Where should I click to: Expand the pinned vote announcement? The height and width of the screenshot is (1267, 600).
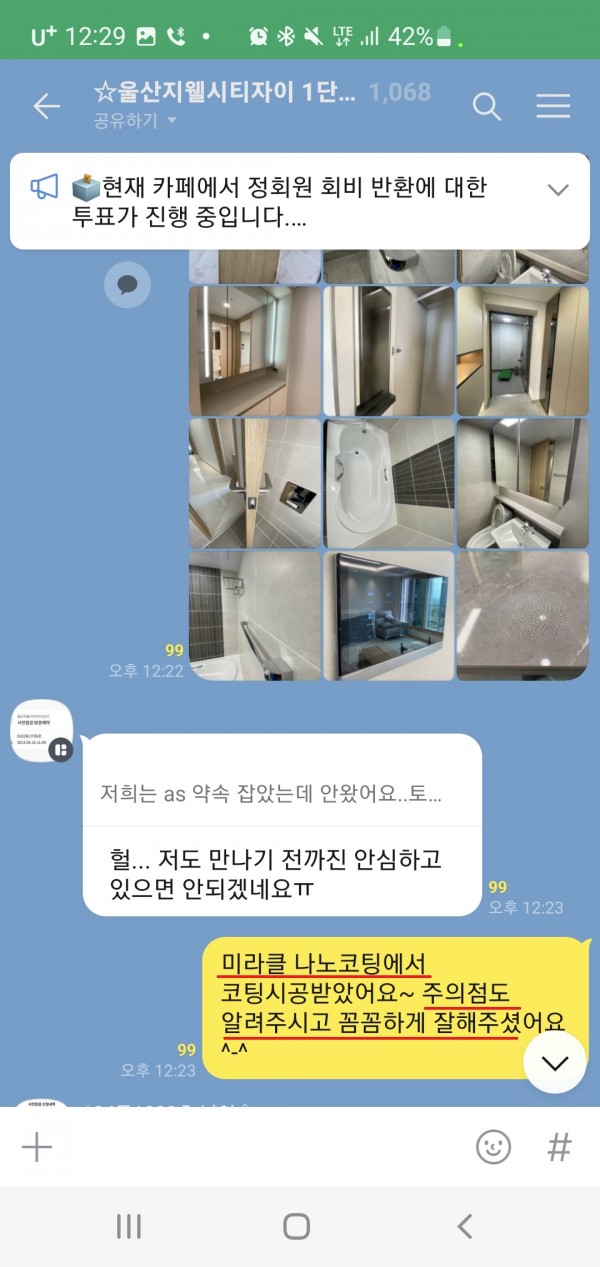click(x=558, y=190)
